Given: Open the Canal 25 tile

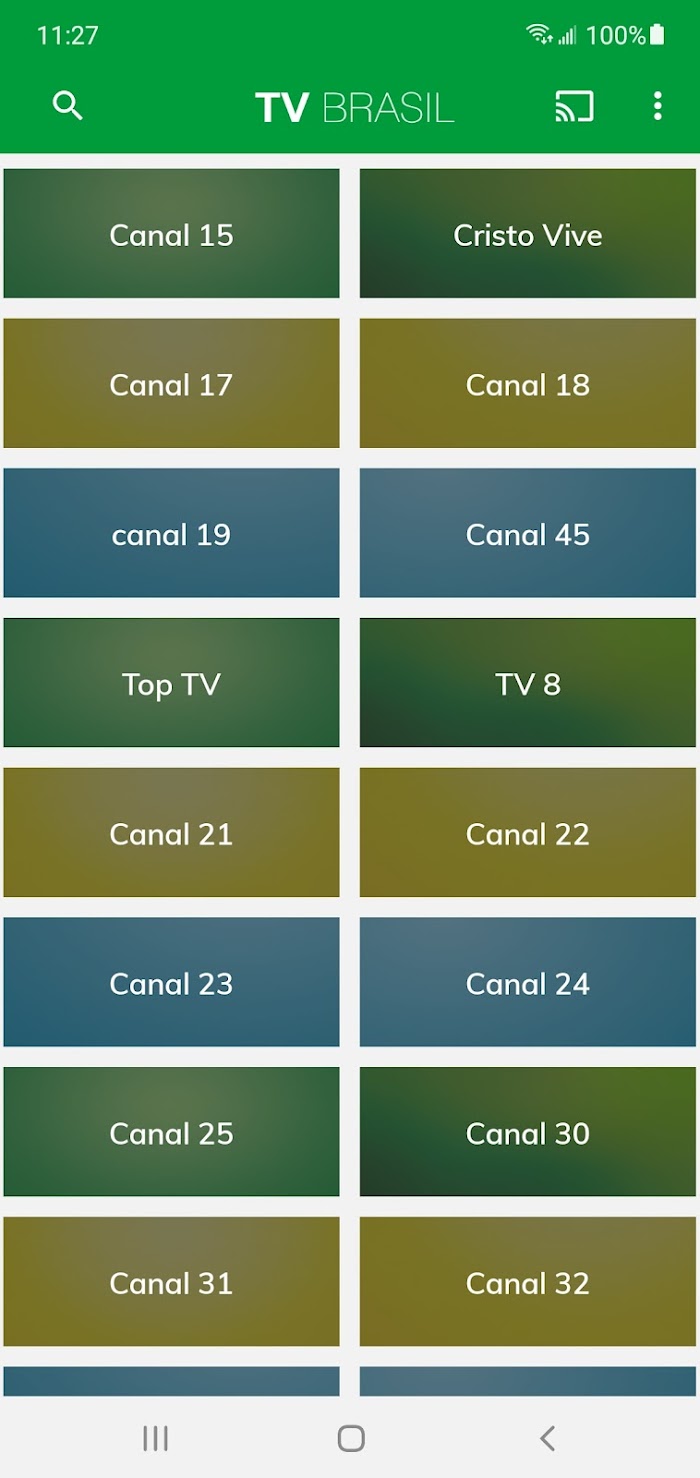Looking at the screenshot, I should 171,1132.
